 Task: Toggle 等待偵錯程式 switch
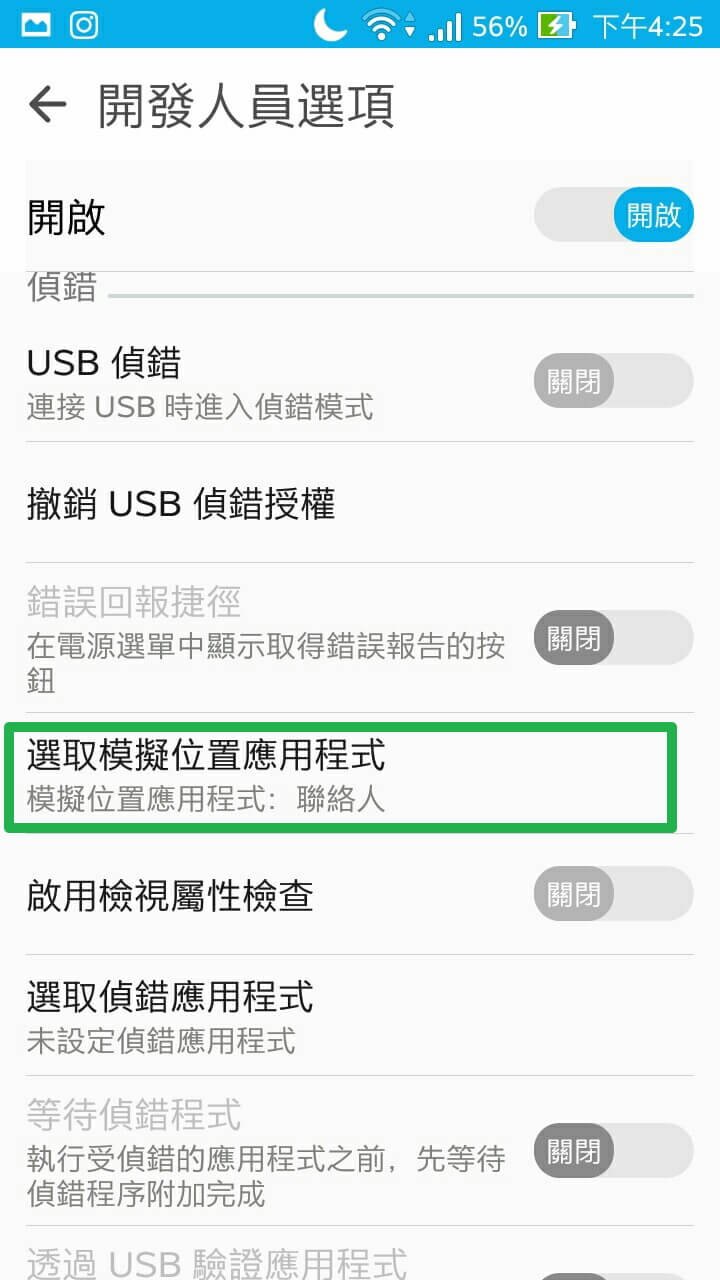click(614, 1150)
